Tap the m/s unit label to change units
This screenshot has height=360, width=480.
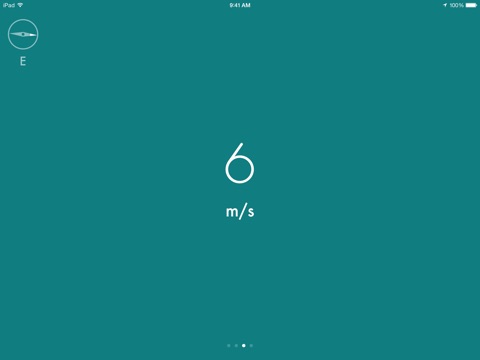point(240,211)
